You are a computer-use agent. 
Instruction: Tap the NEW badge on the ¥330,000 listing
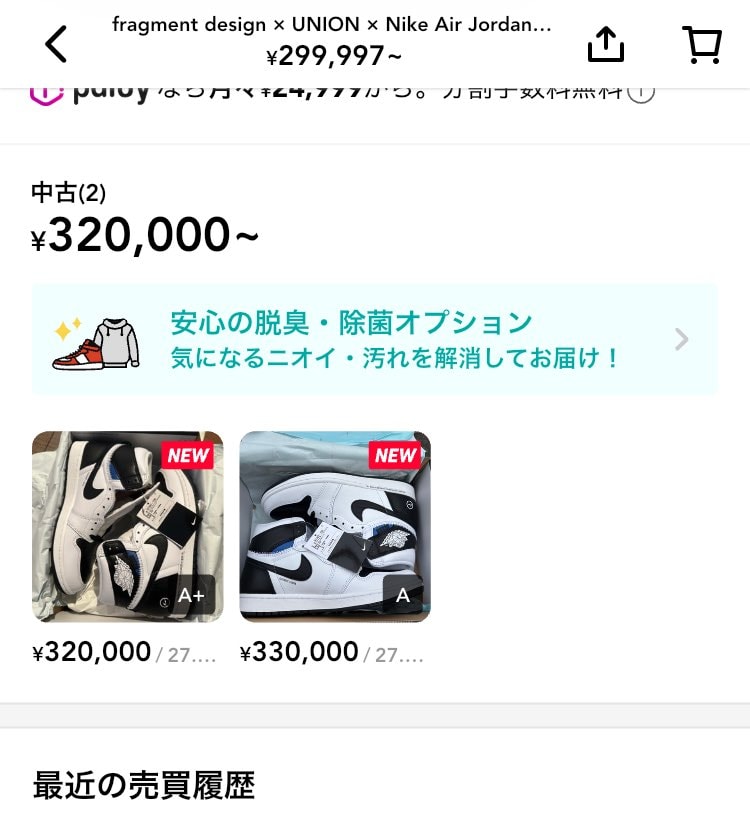click(396, 455)
